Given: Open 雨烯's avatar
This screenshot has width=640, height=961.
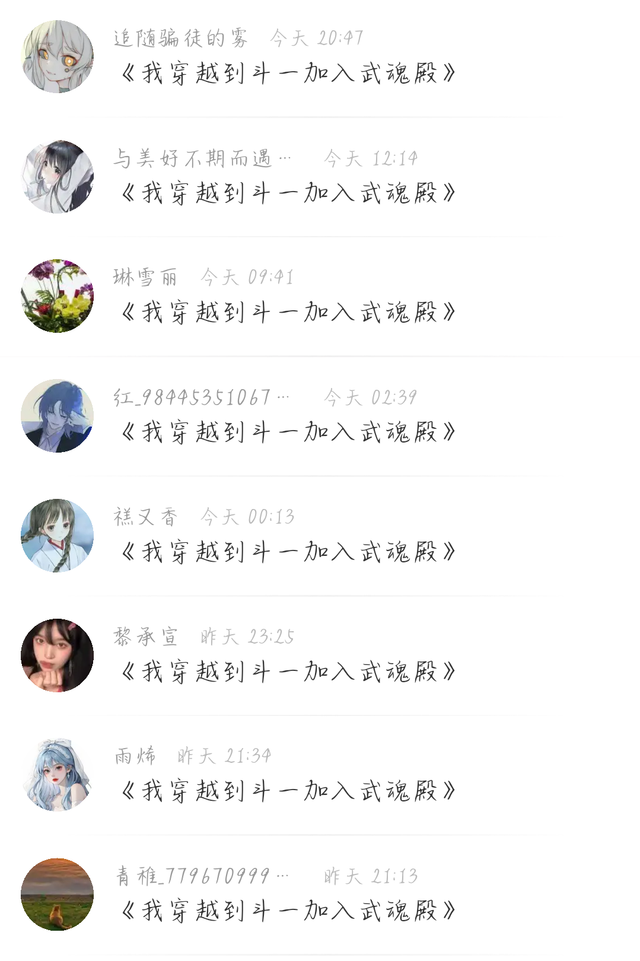Looking at the screenshot, I should (x=58, y=775).
